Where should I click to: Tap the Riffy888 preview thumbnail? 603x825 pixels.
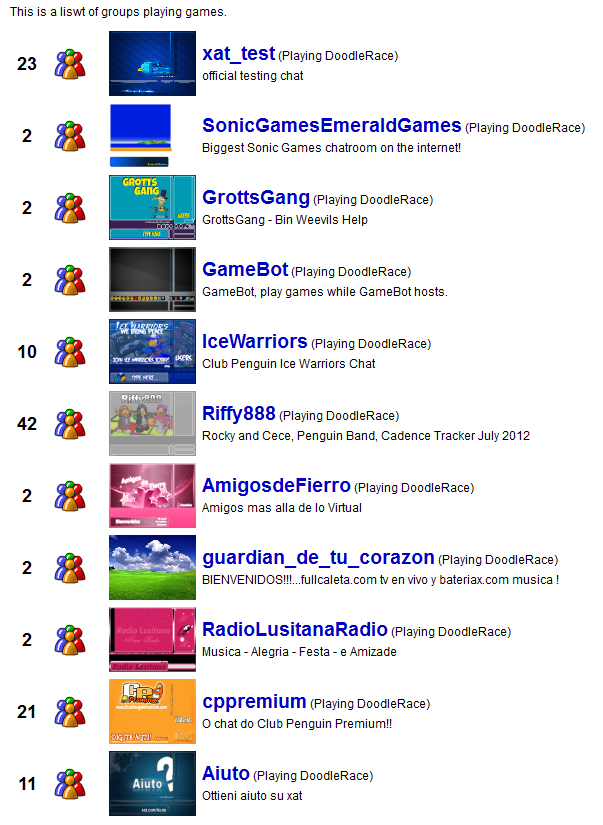pos(152,423)
